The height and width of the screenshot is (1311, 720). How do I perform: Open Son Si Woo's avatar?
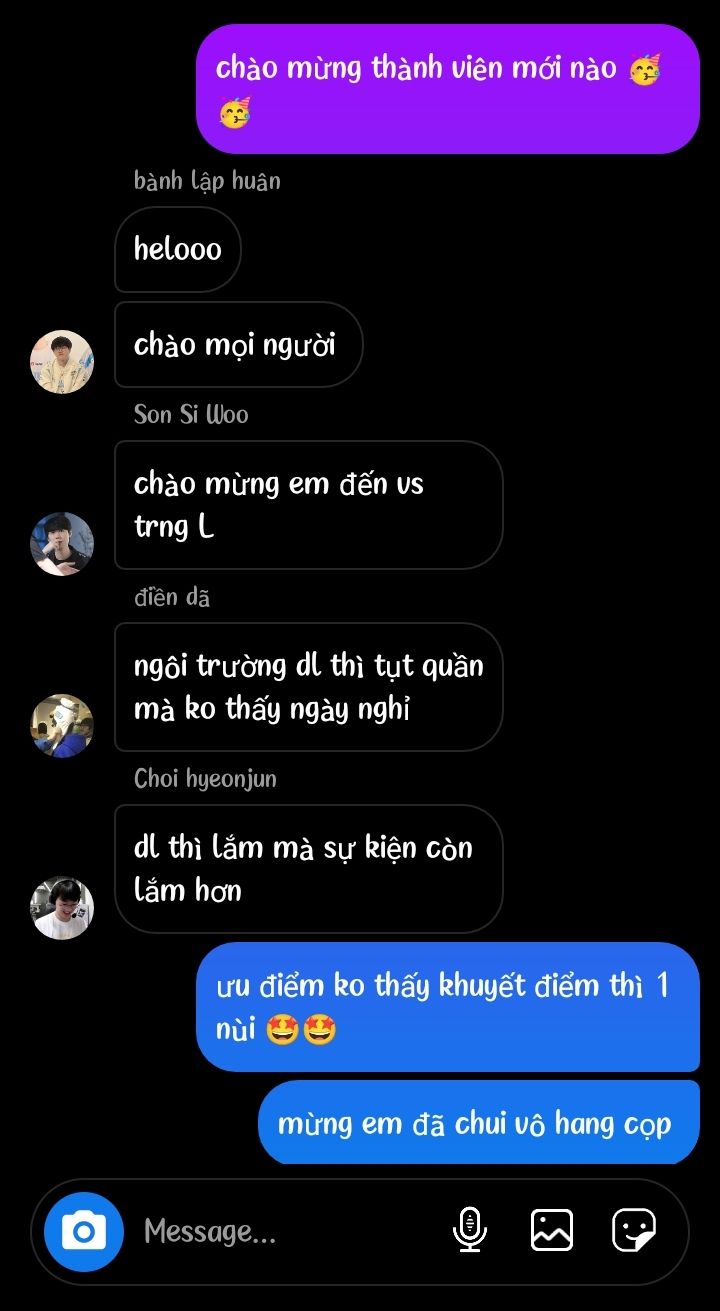pos(62,544)
